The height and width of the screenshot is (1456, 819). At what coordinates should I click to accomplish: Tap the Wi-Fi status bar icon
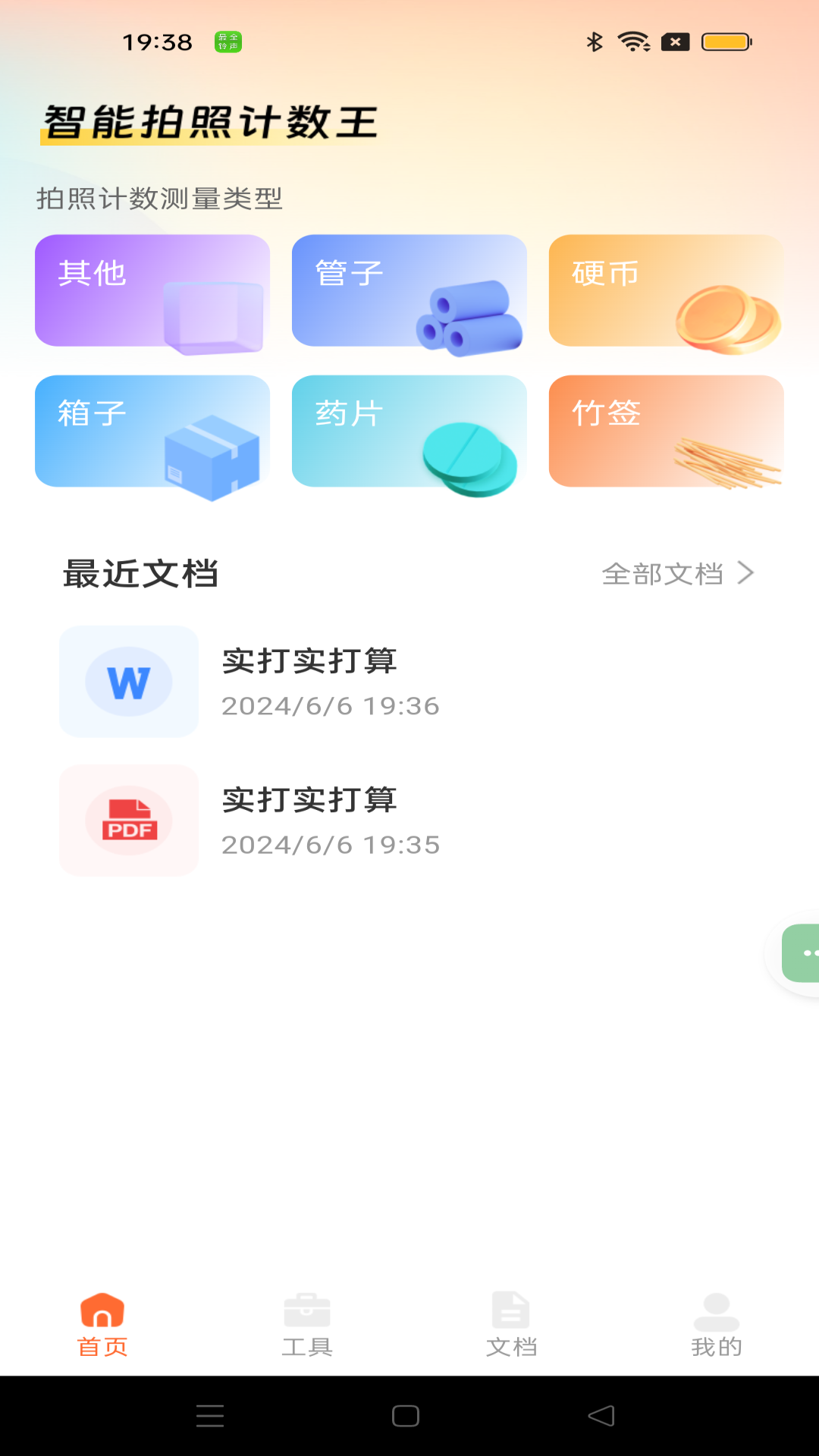click(x=634, y=43)
